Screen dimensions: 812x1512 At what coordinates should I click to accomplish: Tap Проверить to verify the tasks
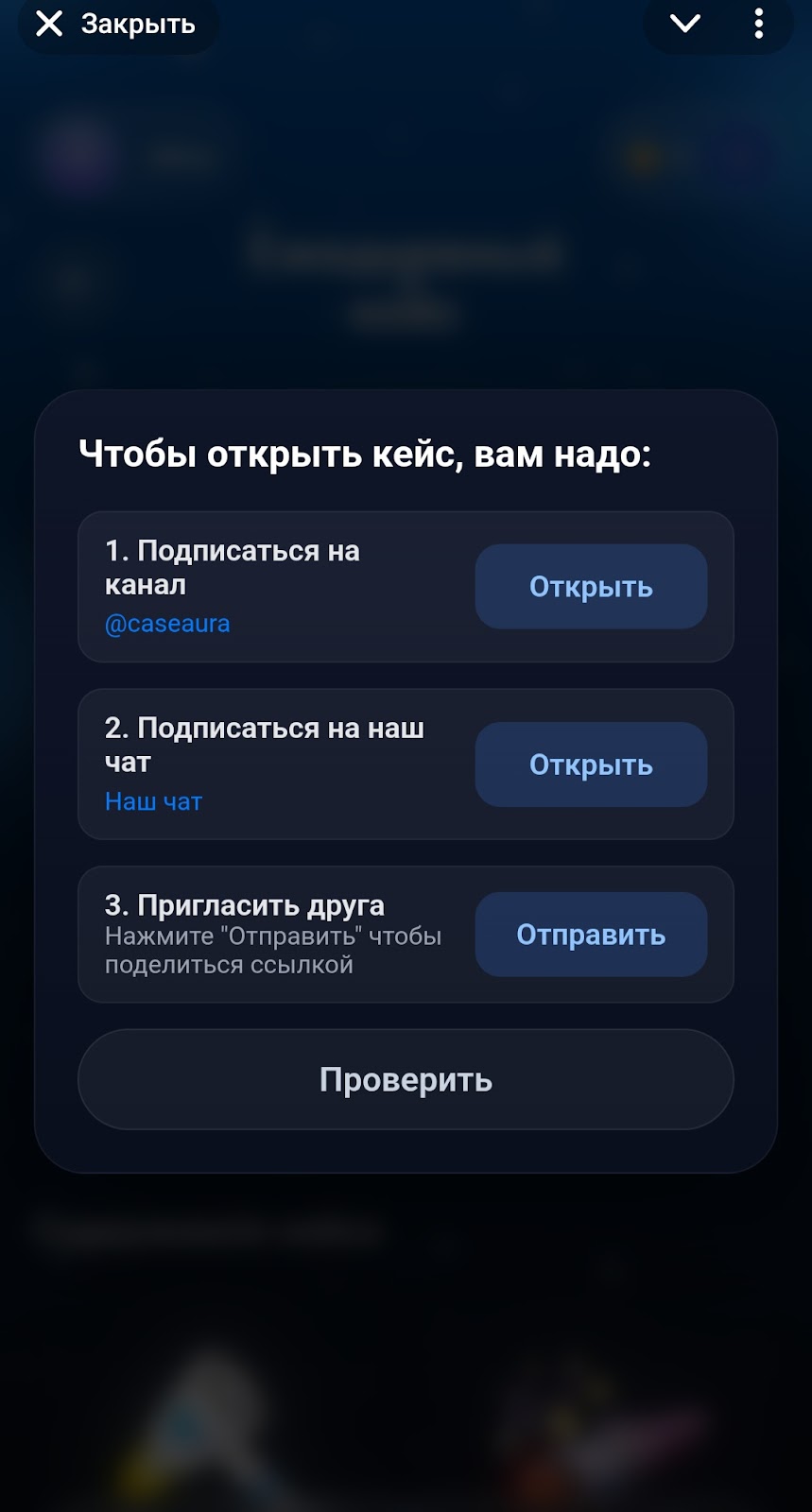point(406,1079)
